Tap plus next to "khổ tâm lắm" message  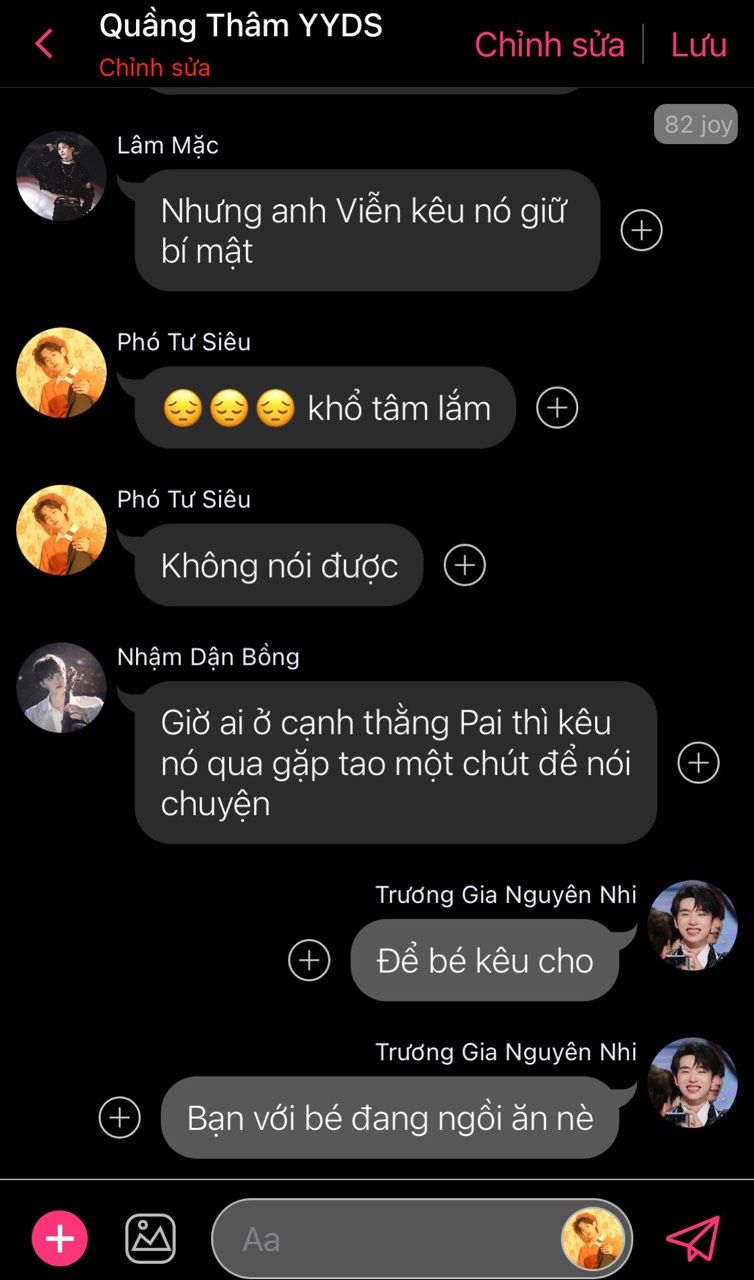pyautogui.click(x=557, y=408)
